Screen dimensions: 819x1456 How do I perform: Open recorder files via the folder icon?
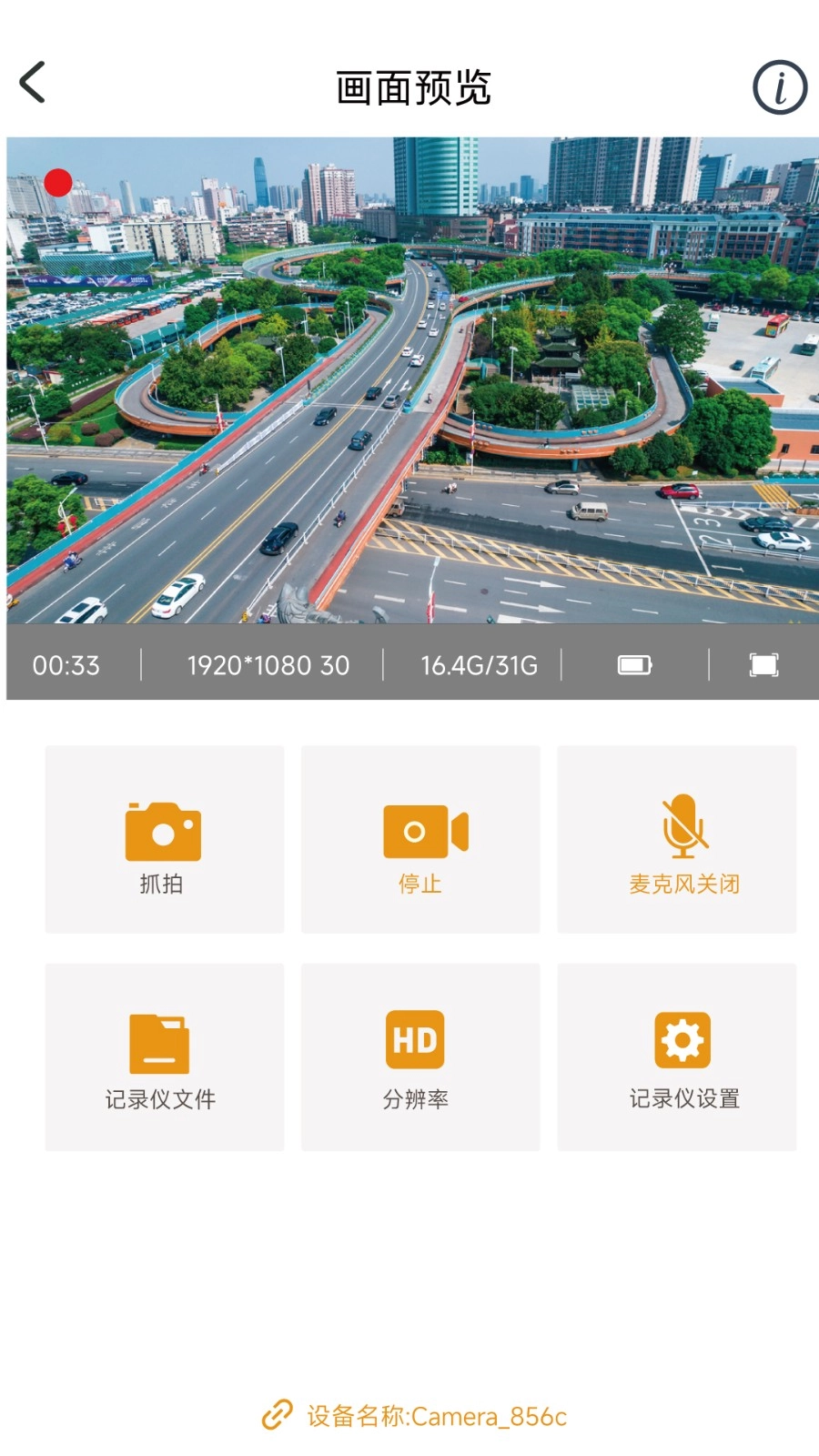tap(160, 1040)
